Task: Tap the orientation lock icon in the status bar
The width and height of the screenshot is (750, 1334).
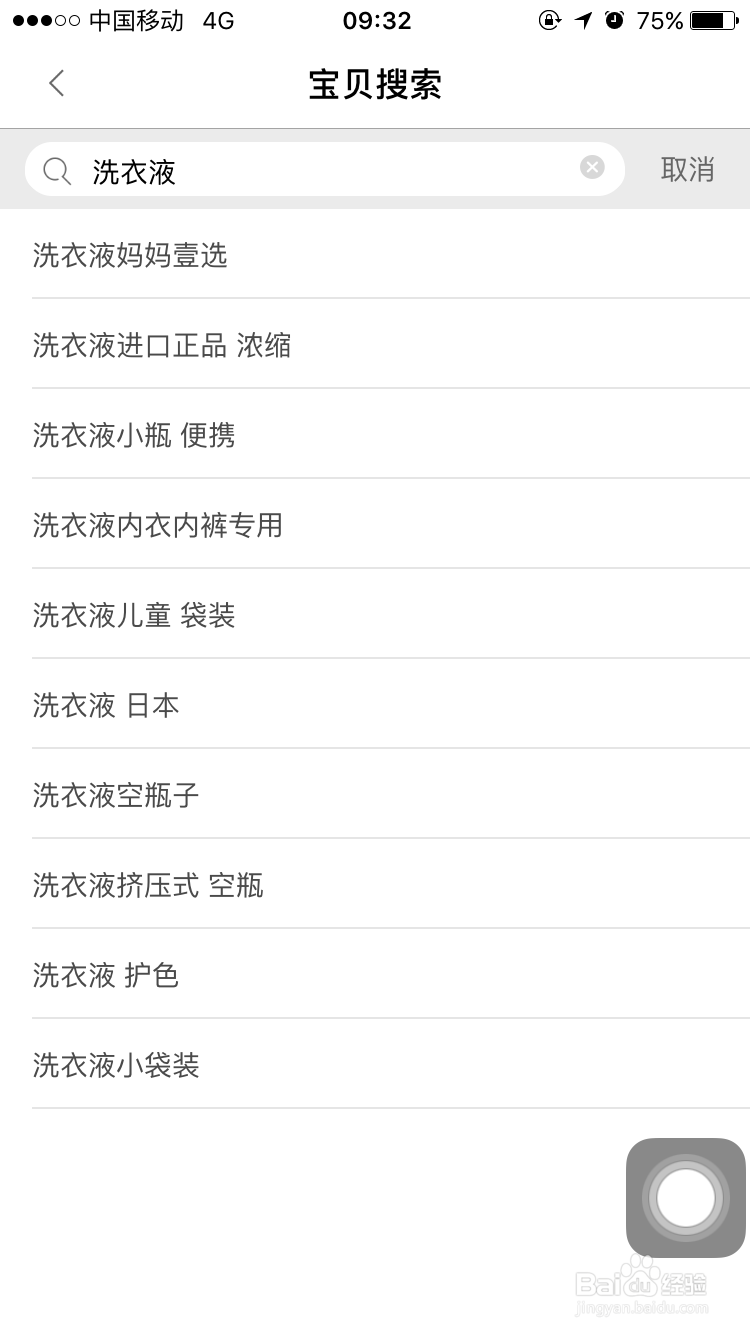Action: point(548,19)
